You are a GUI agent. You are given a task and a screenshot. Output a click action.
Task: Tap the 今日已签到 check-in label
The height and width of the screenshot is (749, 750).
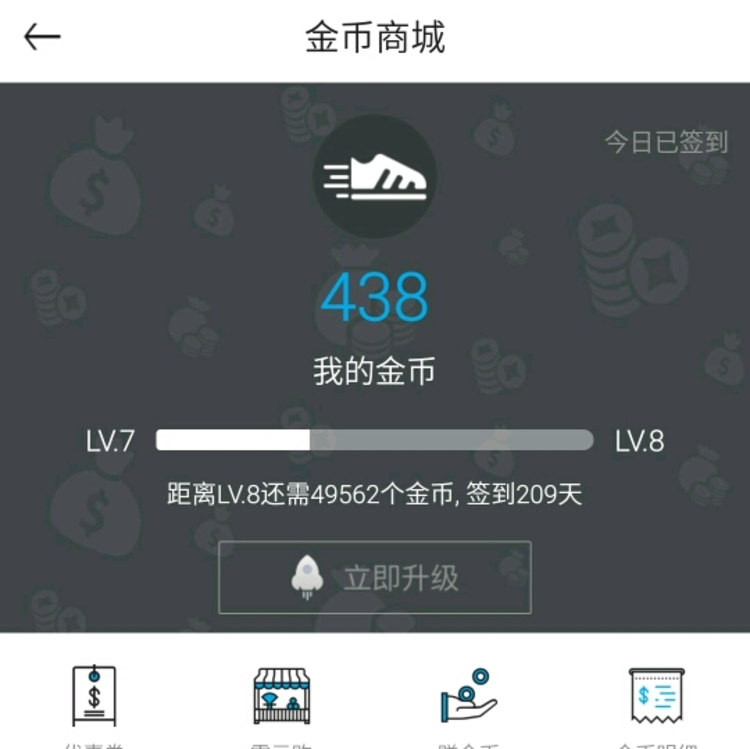pos(666,142)
